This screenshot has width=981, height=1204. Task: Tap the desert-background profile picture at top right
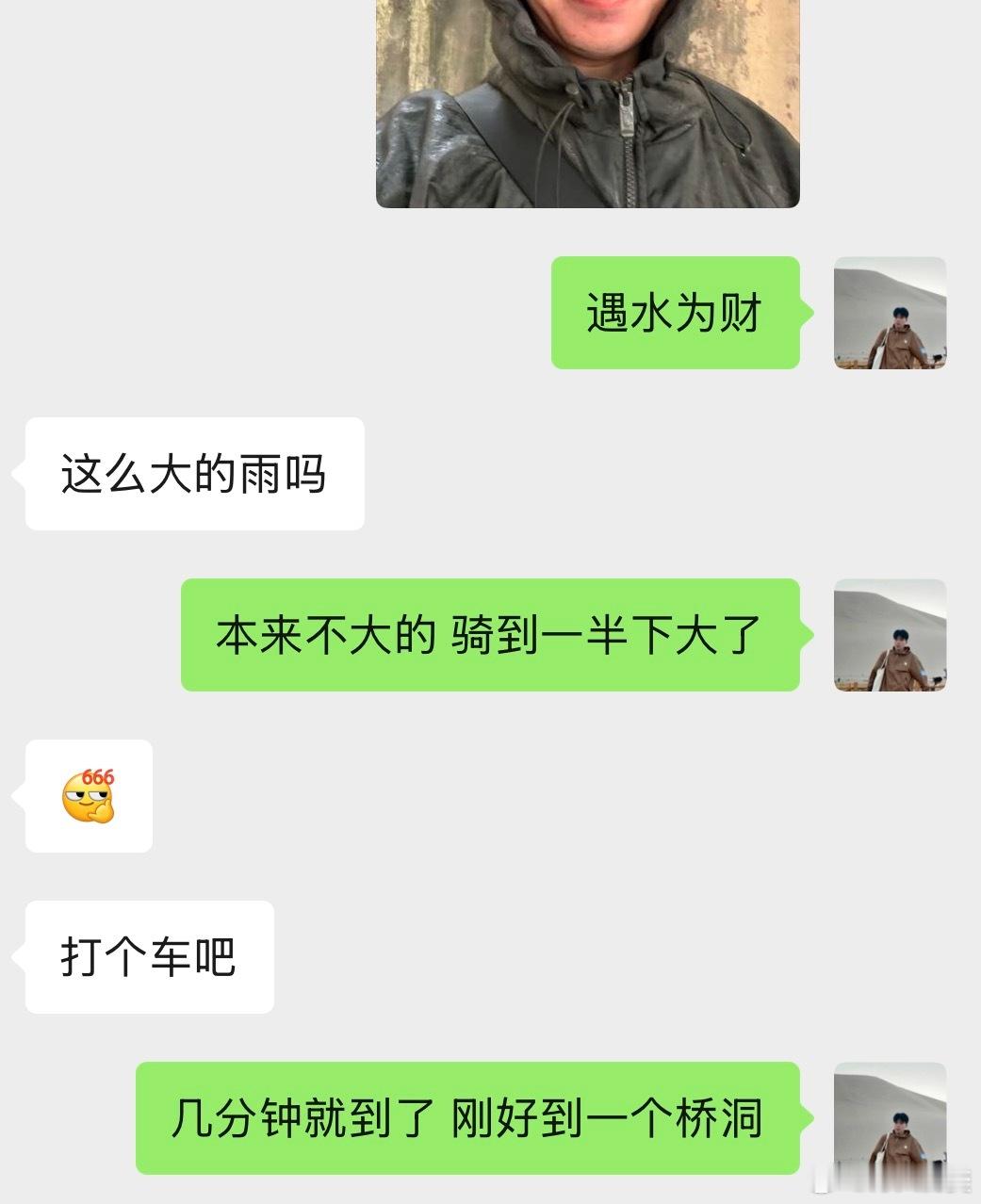tap(890, 316)
